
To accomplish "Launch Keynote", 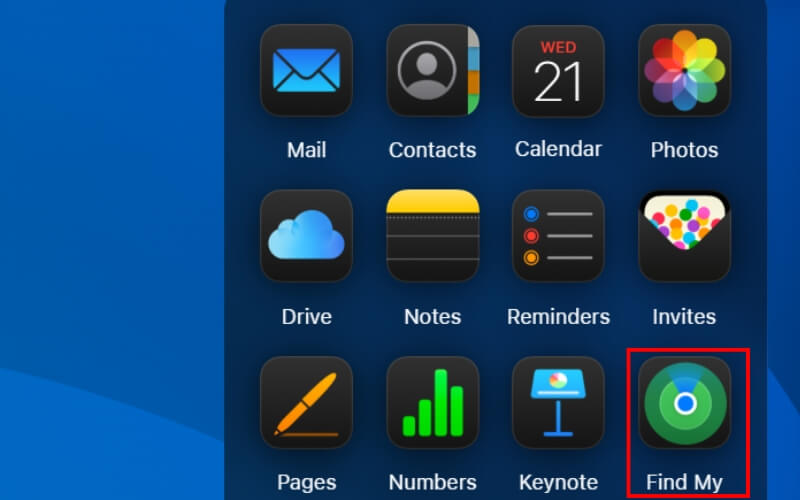I will click(x=558, y=402).
